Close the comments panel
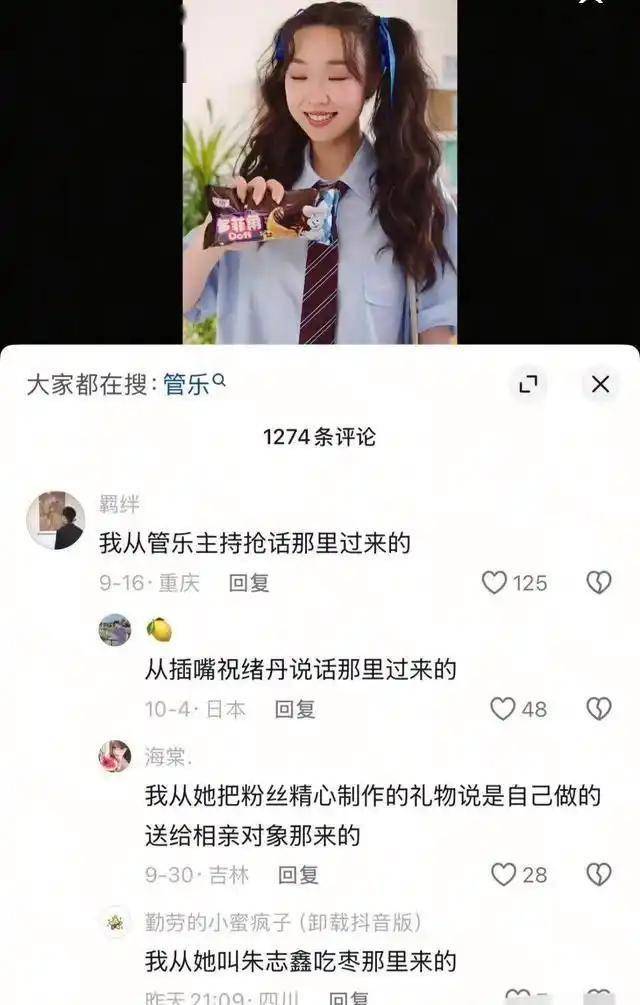 (600, 384)
